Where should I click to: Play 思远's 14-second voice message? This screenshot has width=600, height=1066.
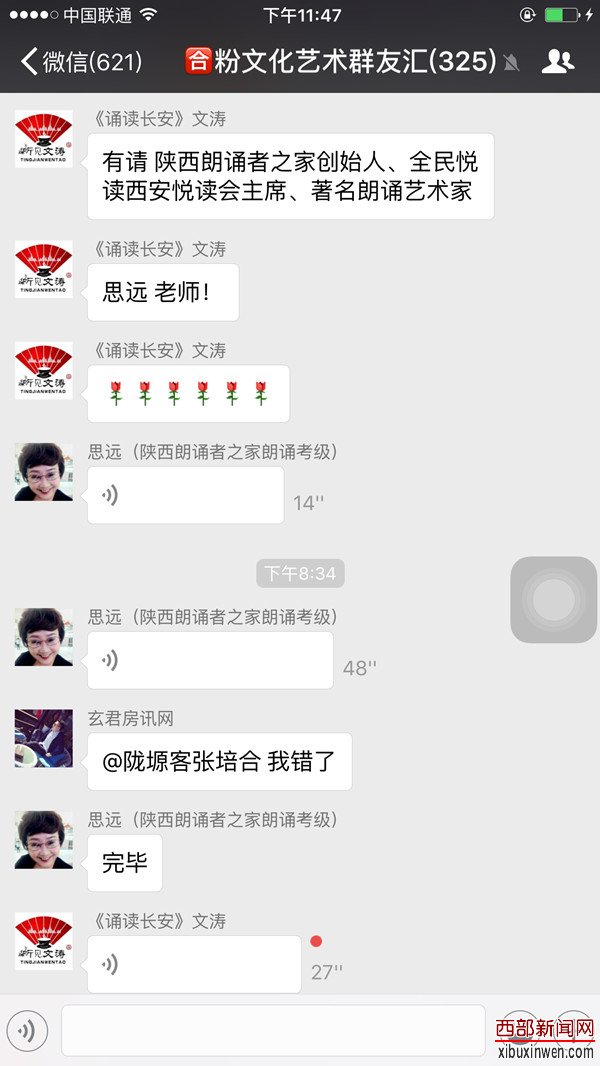(185, 495)
